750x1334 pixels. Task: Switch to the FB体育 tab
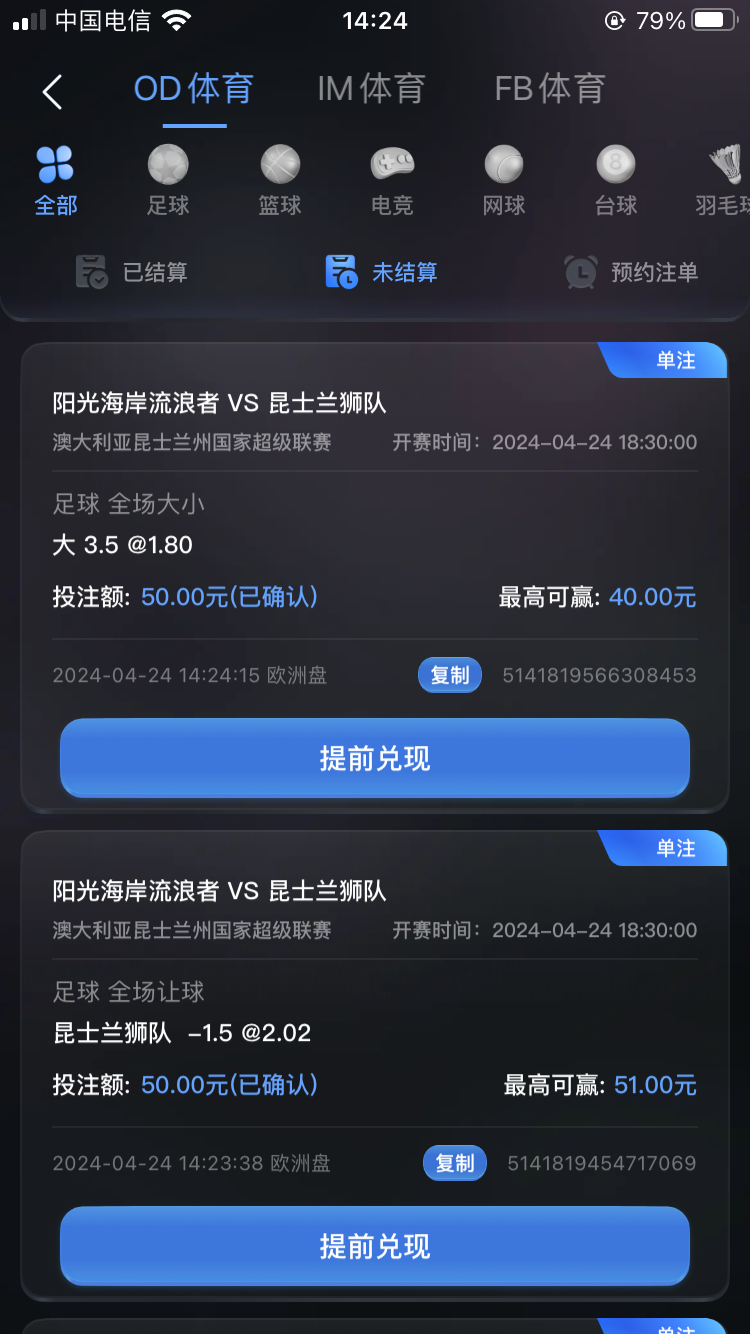[549, 89]
